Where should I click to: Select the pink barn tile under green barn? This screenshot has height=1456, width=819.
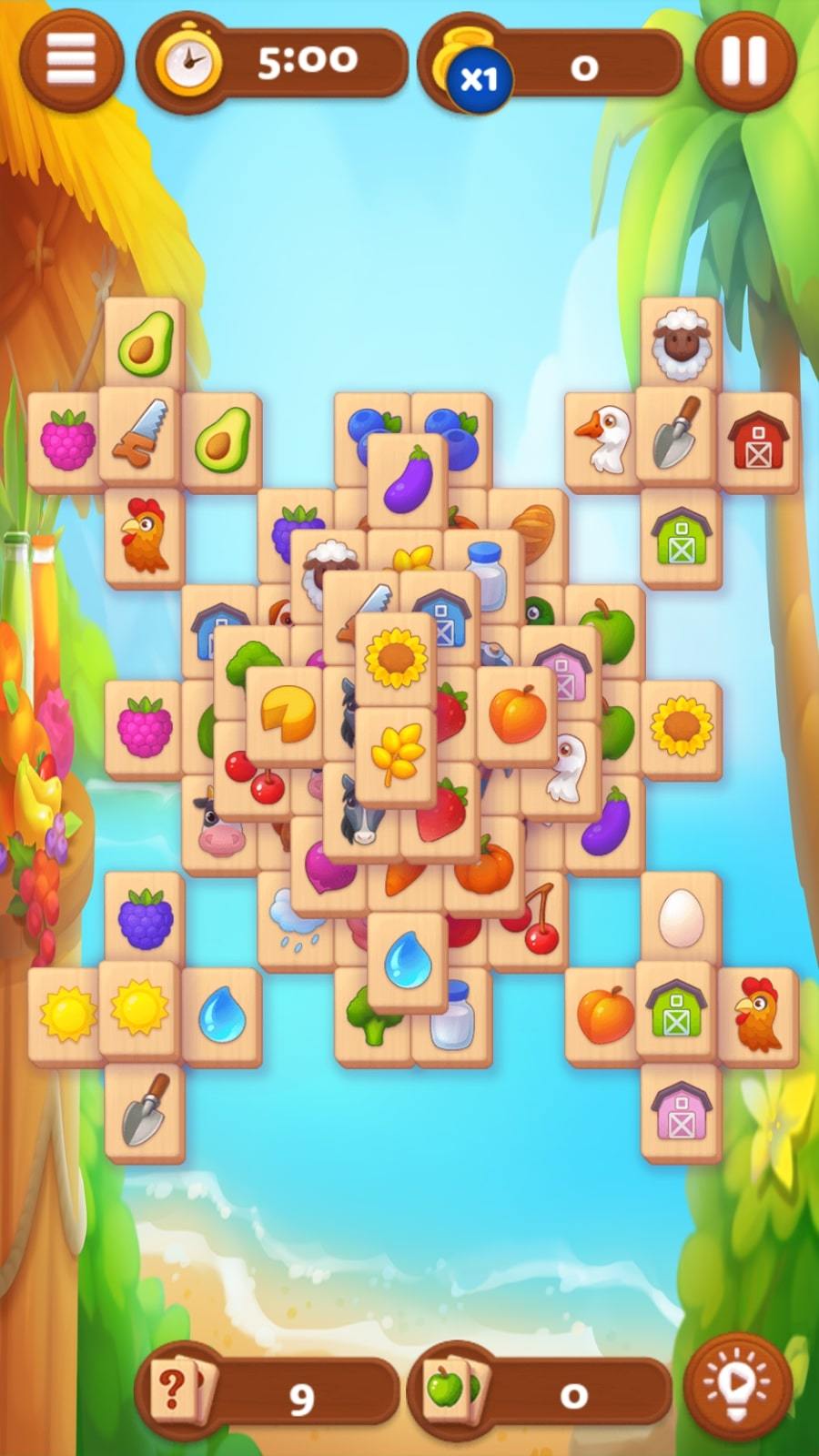[681, 1112]
